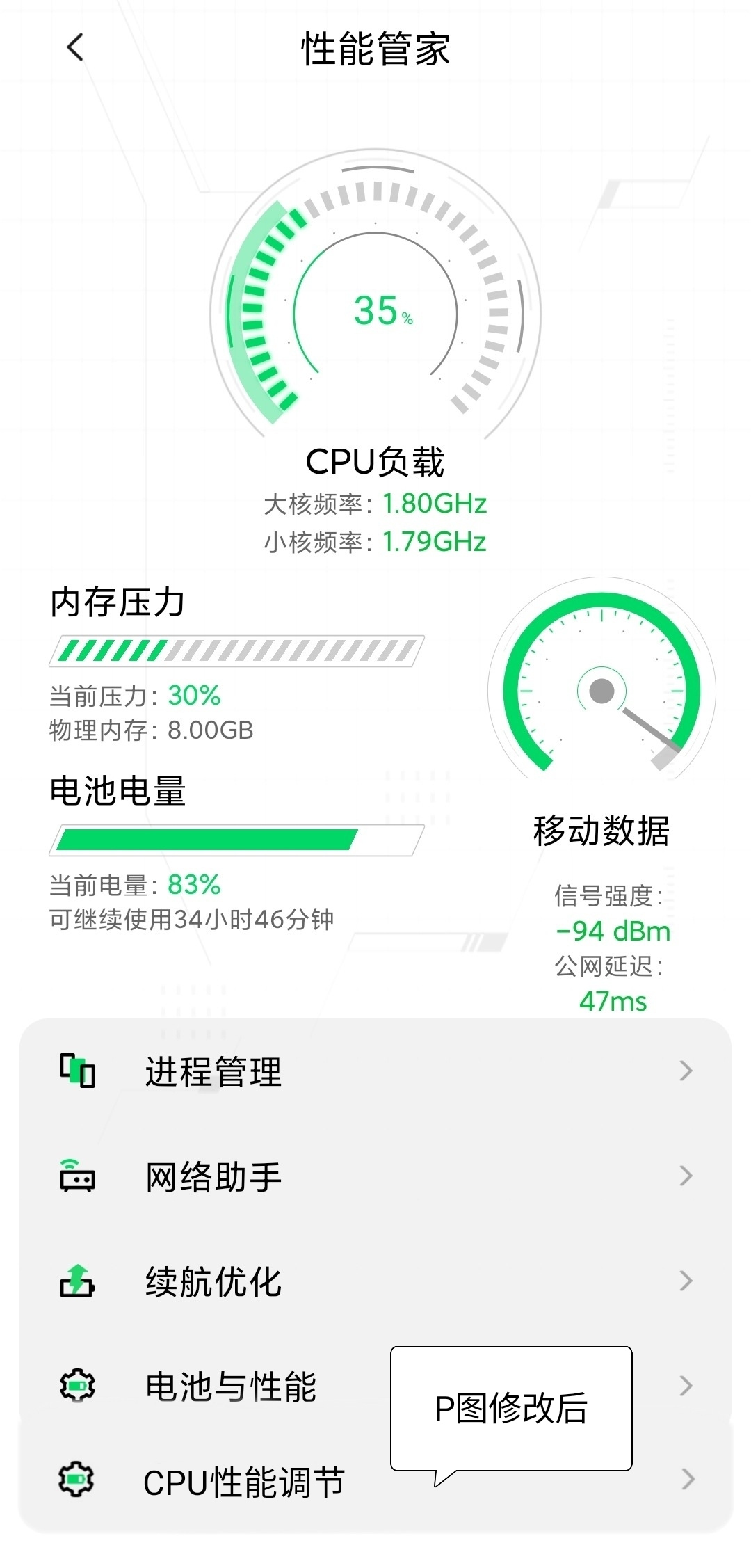
Task: Open CPU性能调节
Action: [x=375, y=1480]
